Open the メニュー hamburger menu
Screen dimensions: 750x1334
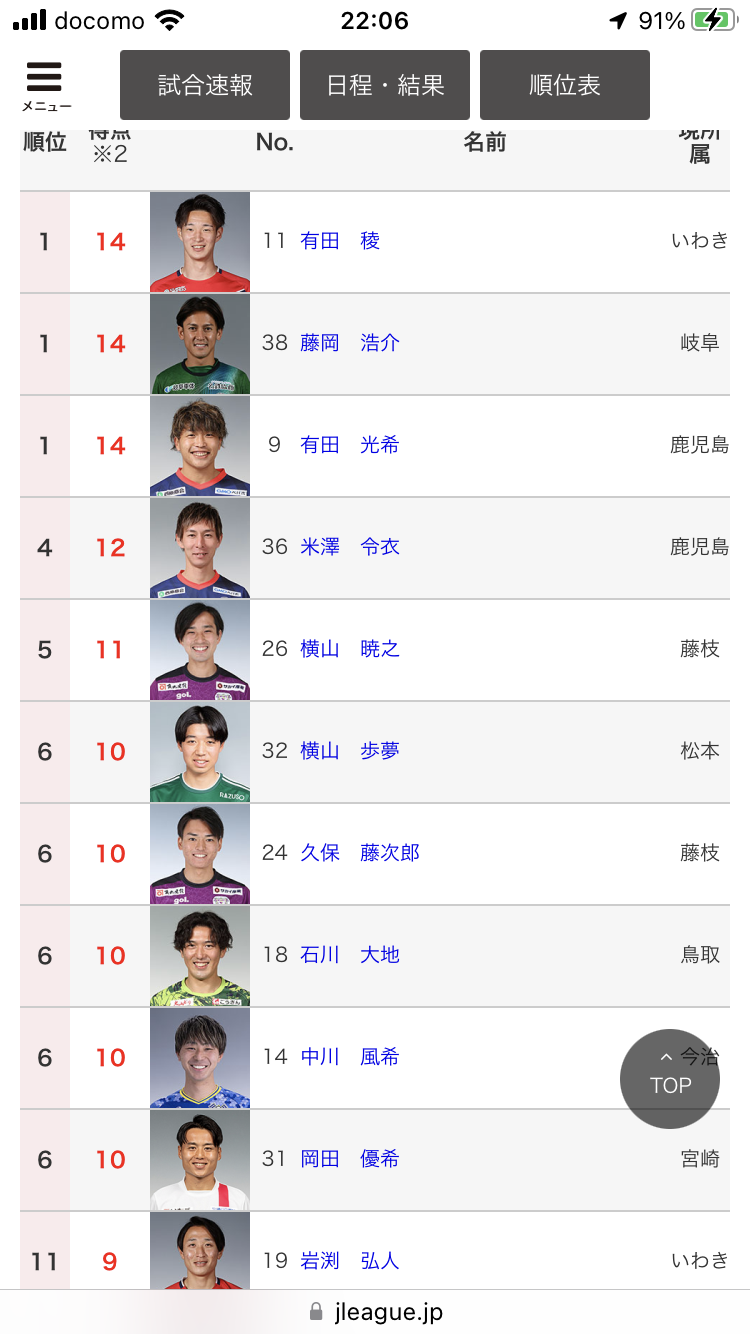(45, 86)
